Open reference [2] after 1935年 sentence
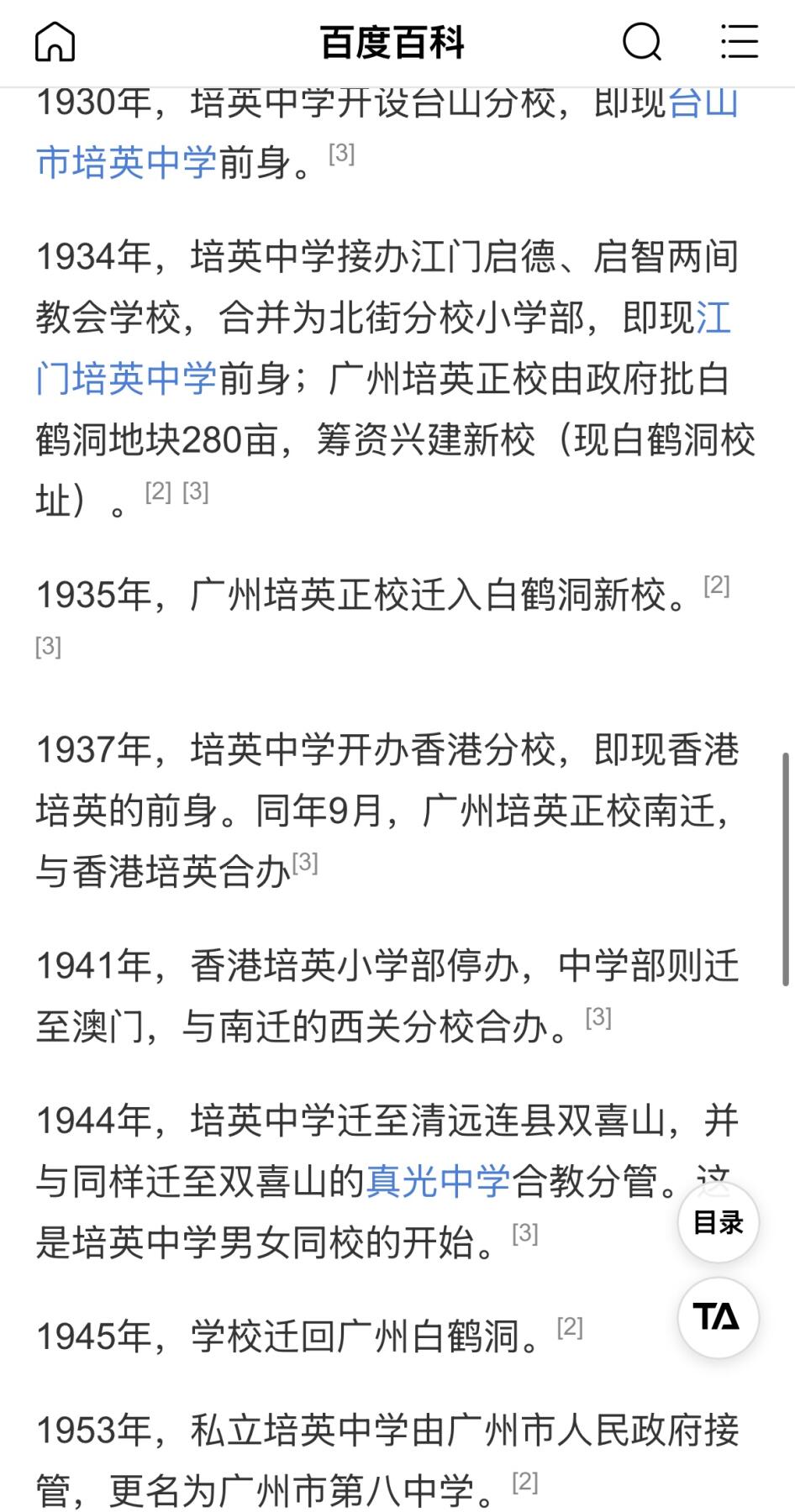This screenshot has height=1512, width=795. pyautogui.click(x=716, y=588)
